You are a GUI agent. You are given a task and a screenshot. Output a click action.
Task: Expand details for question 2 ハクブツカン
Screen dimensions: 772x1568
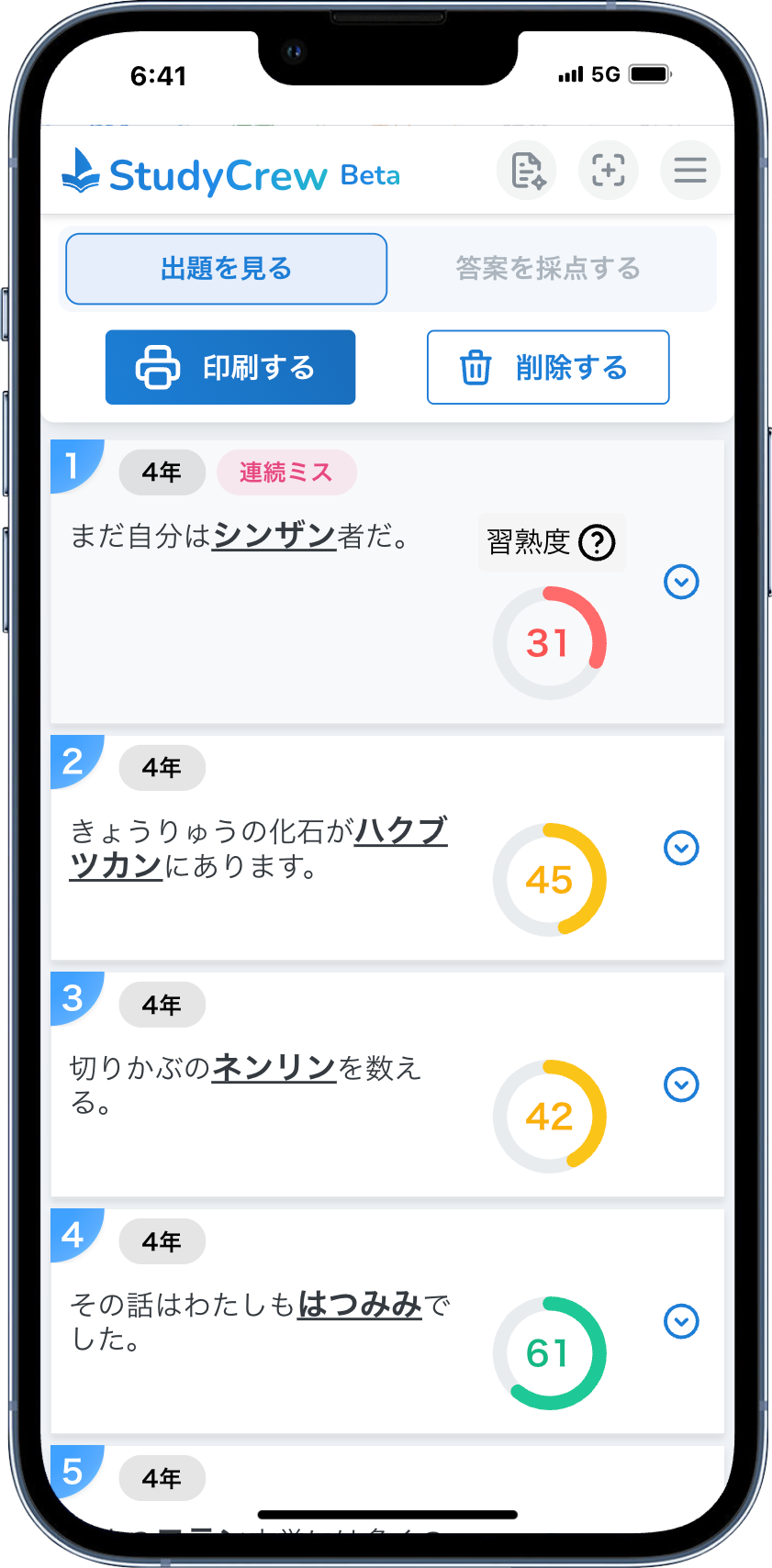(681, 848)
